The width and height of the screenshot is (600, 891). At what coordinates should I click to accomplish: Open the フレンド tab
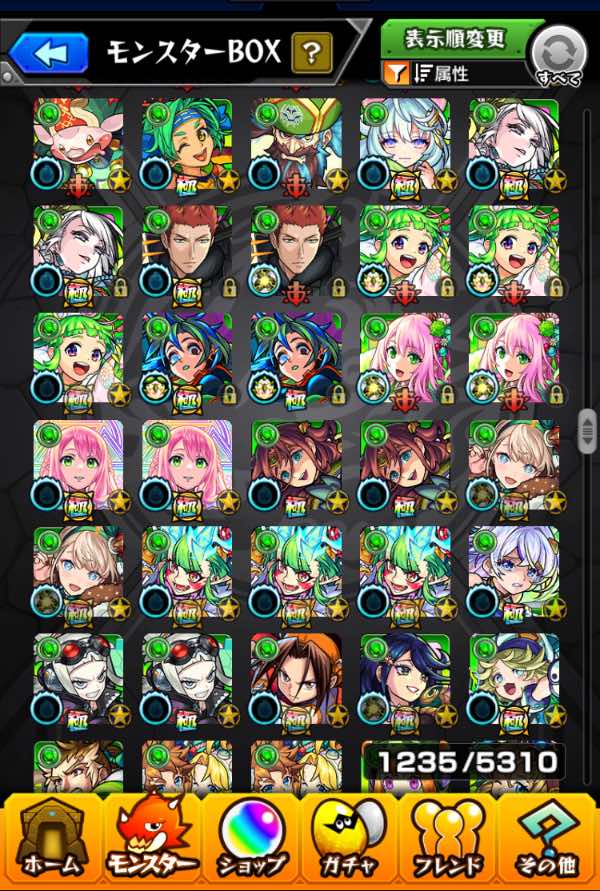tap(450, 836)
